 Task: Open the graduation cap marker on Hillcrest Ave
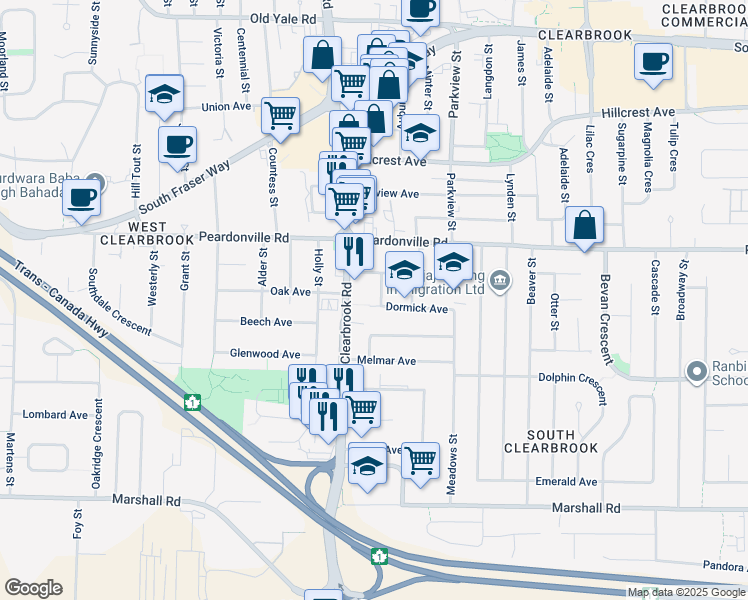420,134
